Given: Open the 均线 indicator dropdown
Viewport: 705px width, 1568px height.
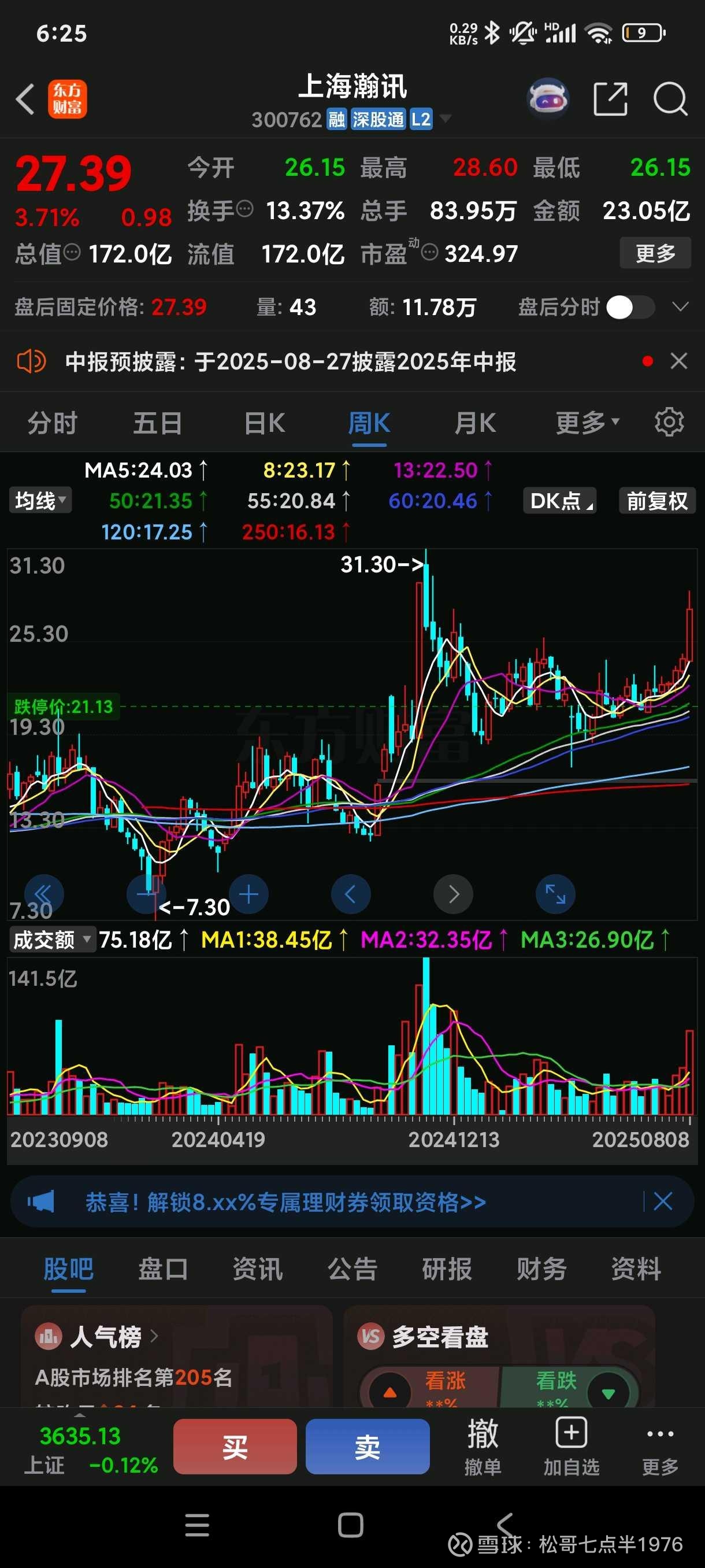Looking at the screenshot, I should pos(40,500).
